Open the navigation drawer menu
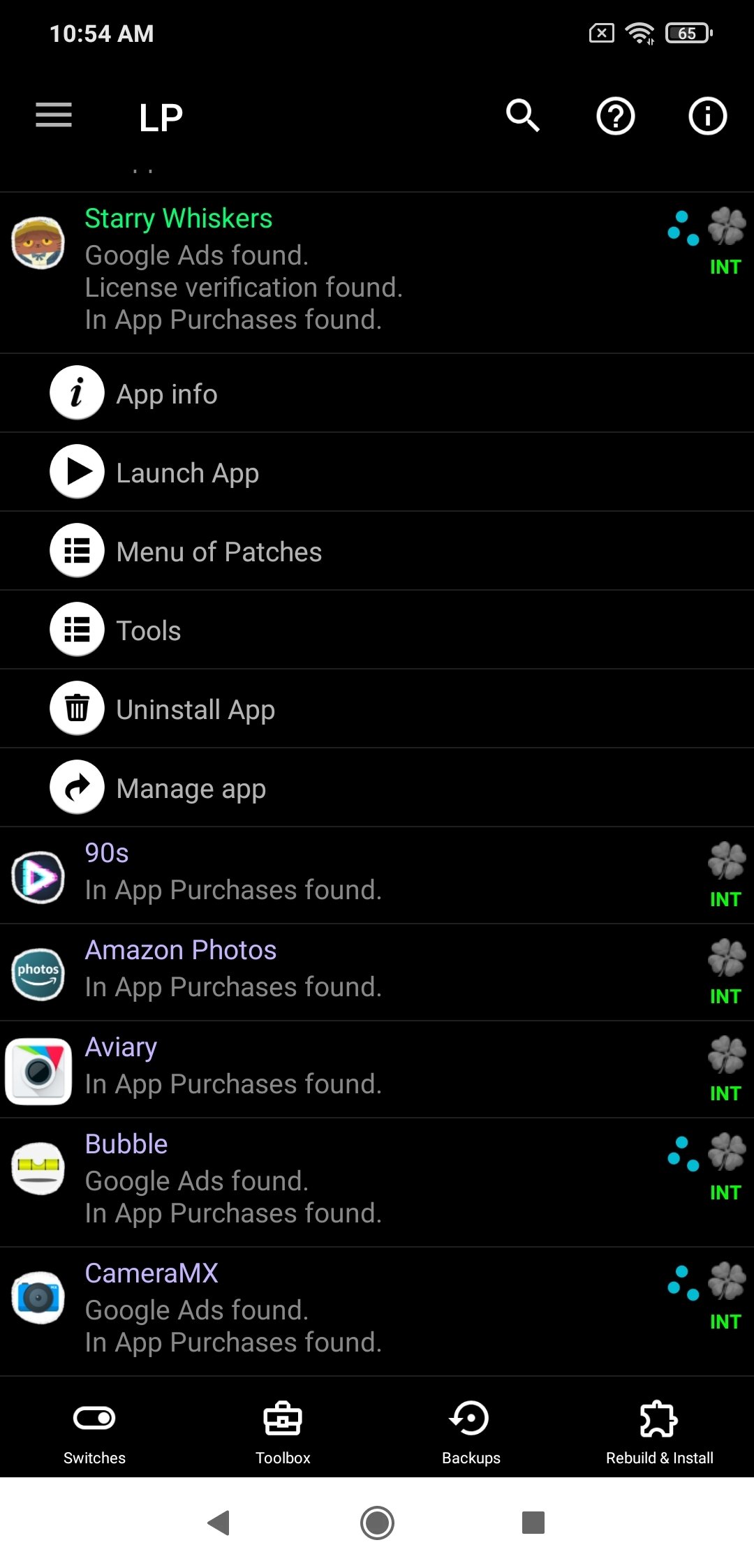Viewport: 754px width, 1568px height. pos(53,116)
